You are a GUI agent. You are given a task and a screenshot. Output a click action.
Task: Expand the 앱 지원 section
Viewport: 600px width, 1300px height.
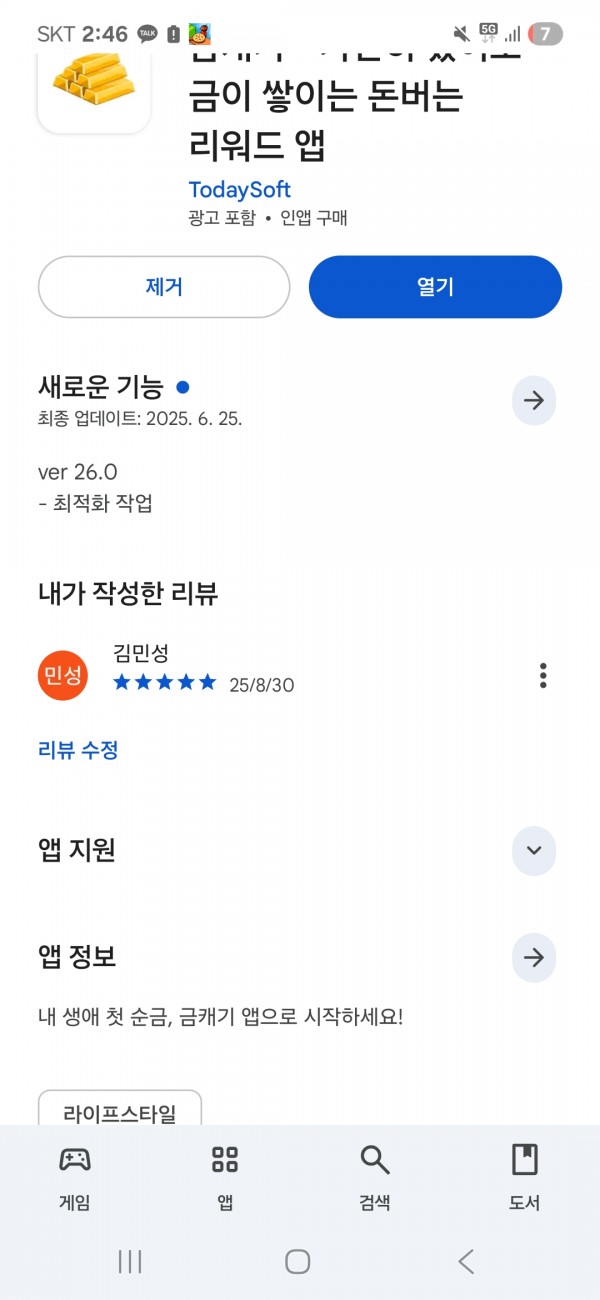pos(534,851)
